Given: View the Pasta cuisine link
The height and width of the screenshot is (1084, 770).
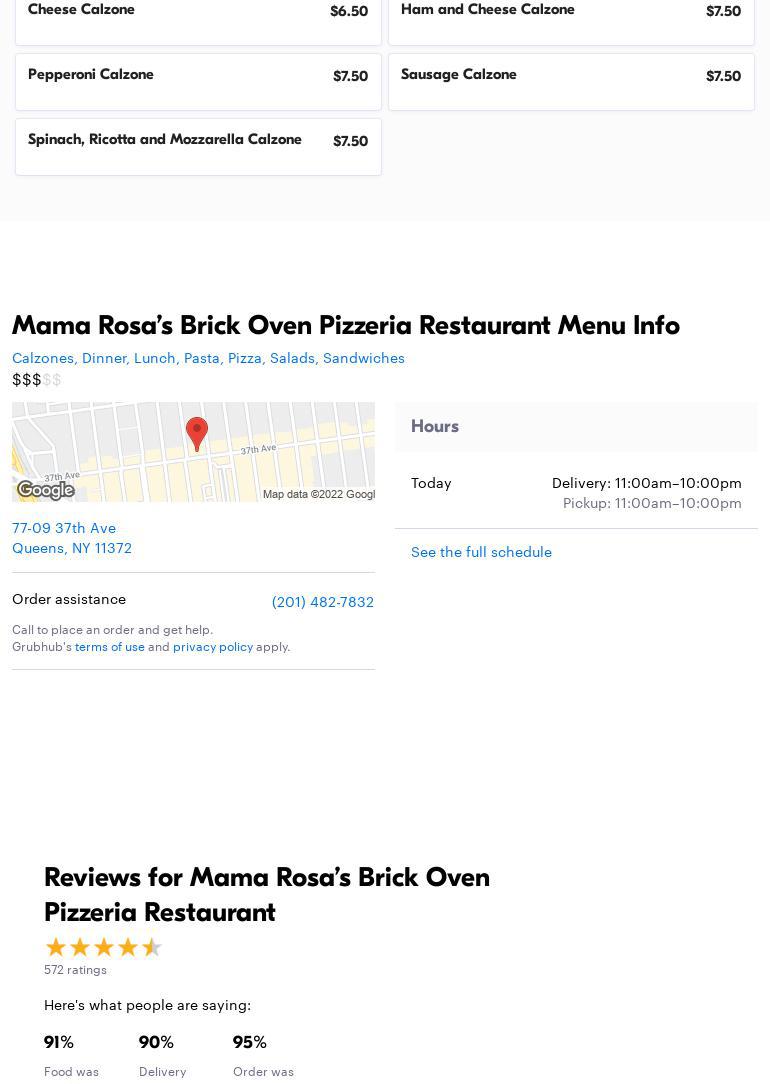Looking at the screenshot, I should tap(201, 358).
